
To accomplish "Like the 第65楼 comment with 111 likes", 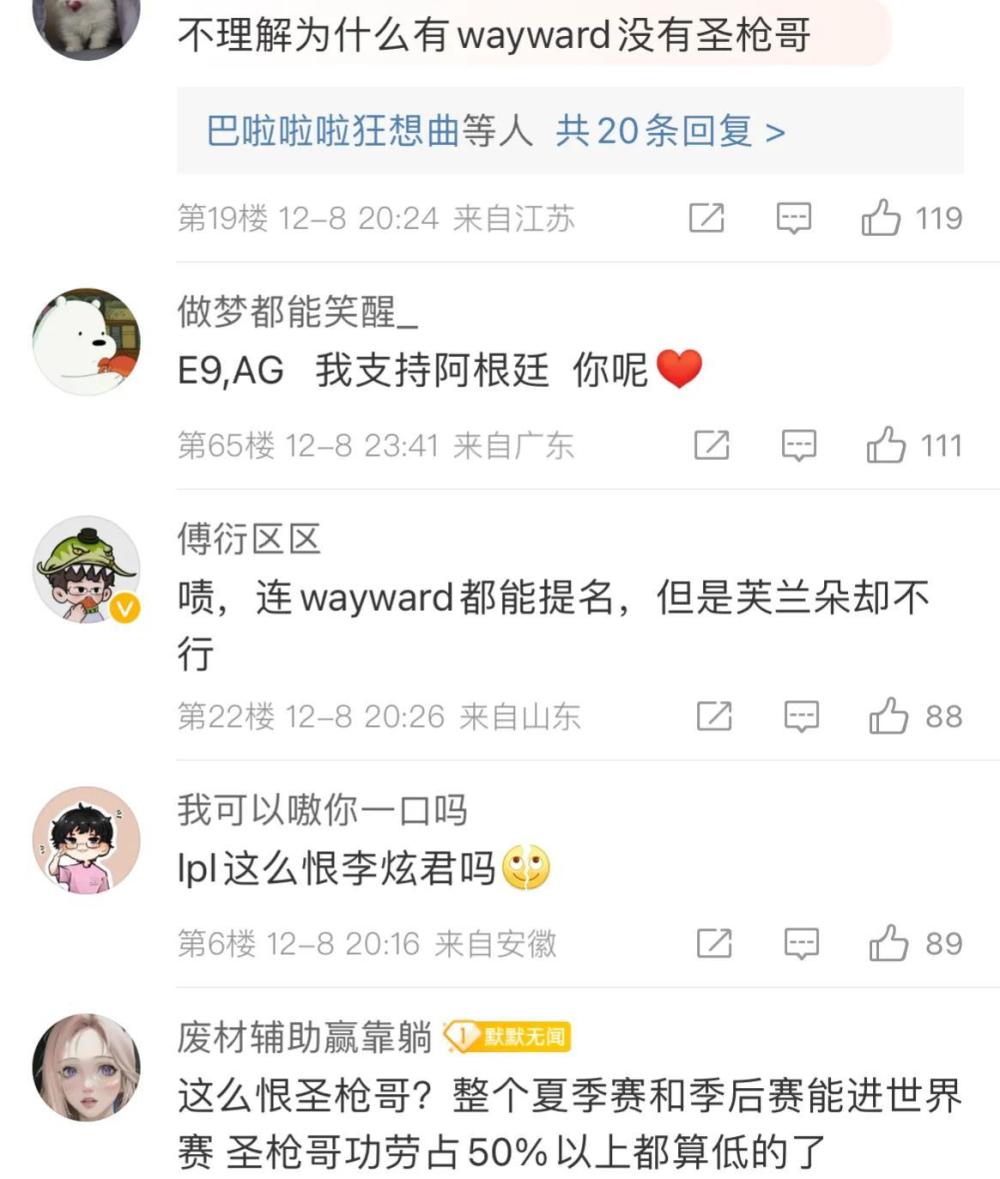I will (886, 445).
